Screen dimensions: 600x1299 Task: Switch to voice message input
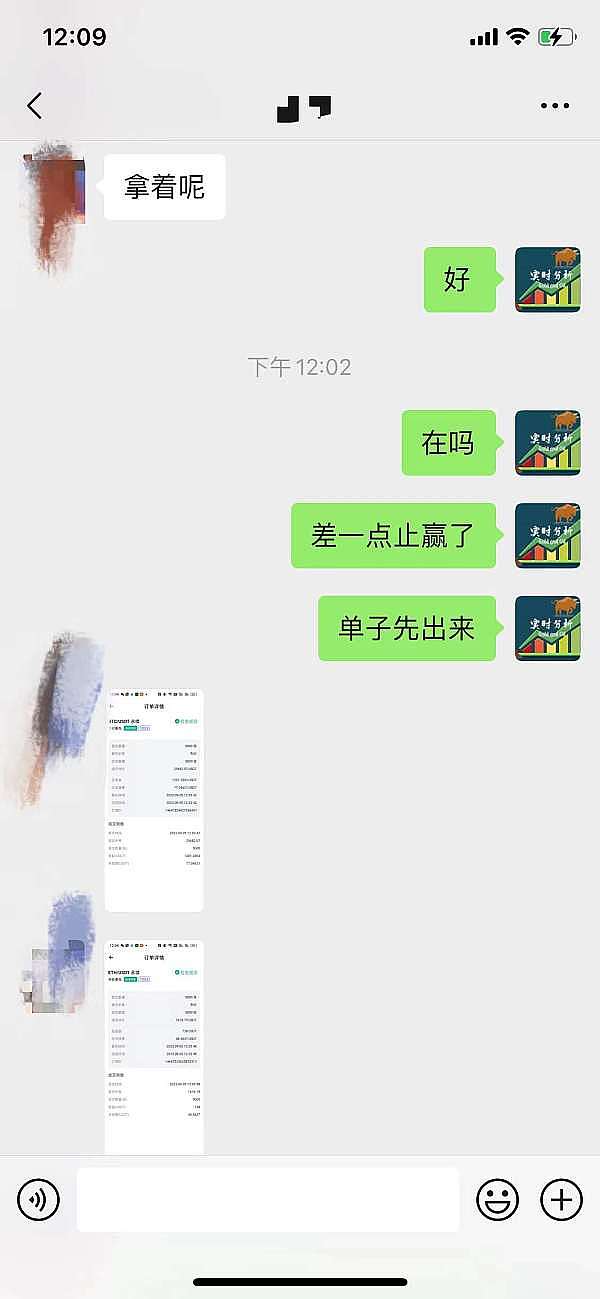[x=39, y=1199]
